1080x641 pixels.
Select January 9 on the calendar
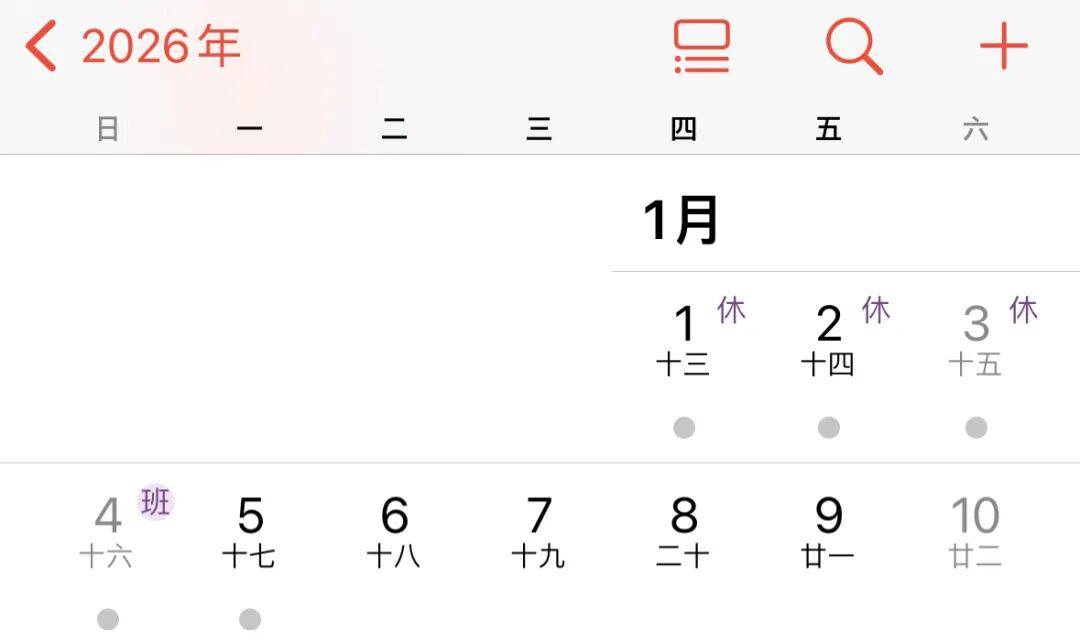click(829, 532)
